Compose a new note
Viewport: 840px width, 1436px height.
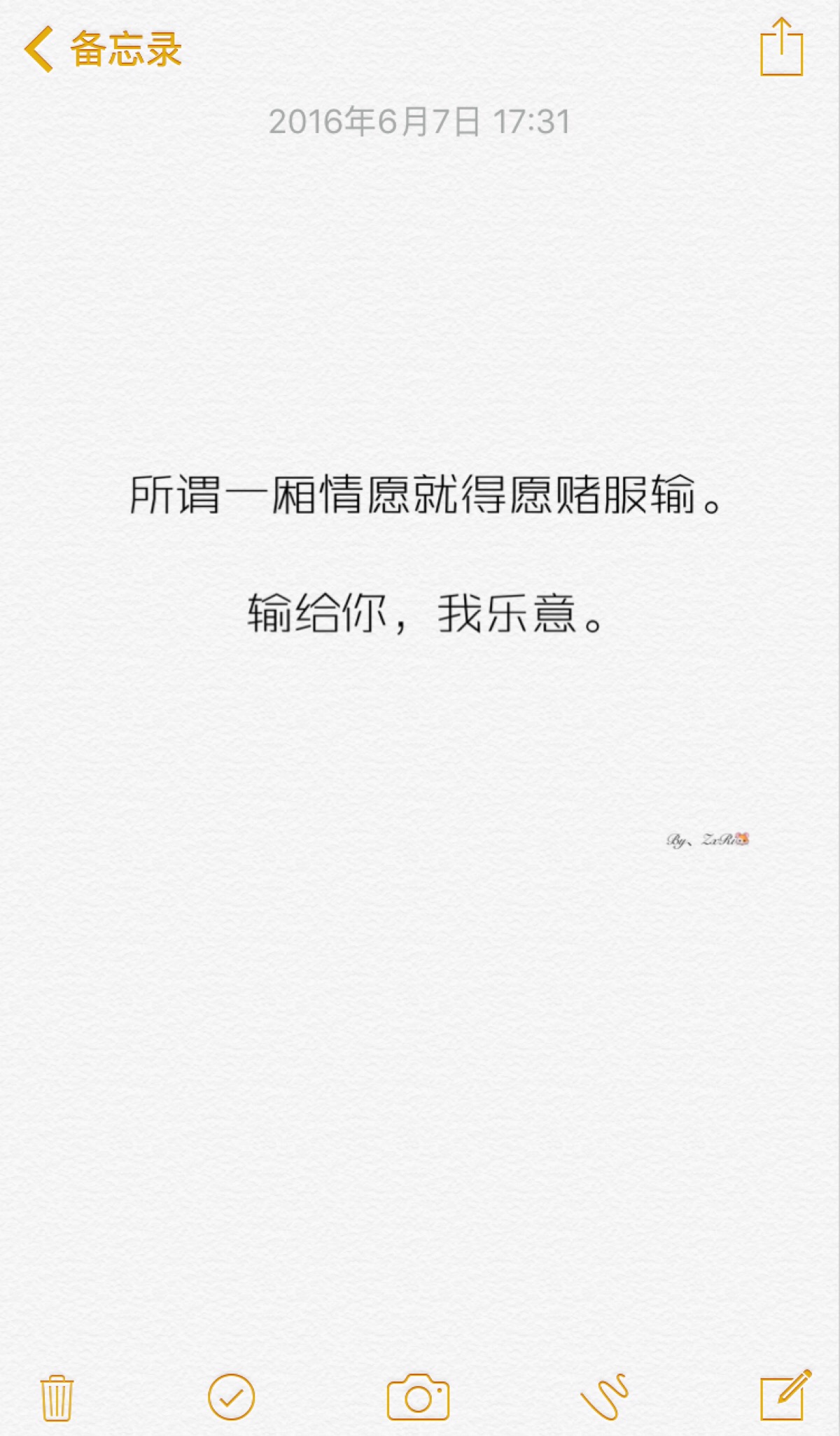(785, 1395)
